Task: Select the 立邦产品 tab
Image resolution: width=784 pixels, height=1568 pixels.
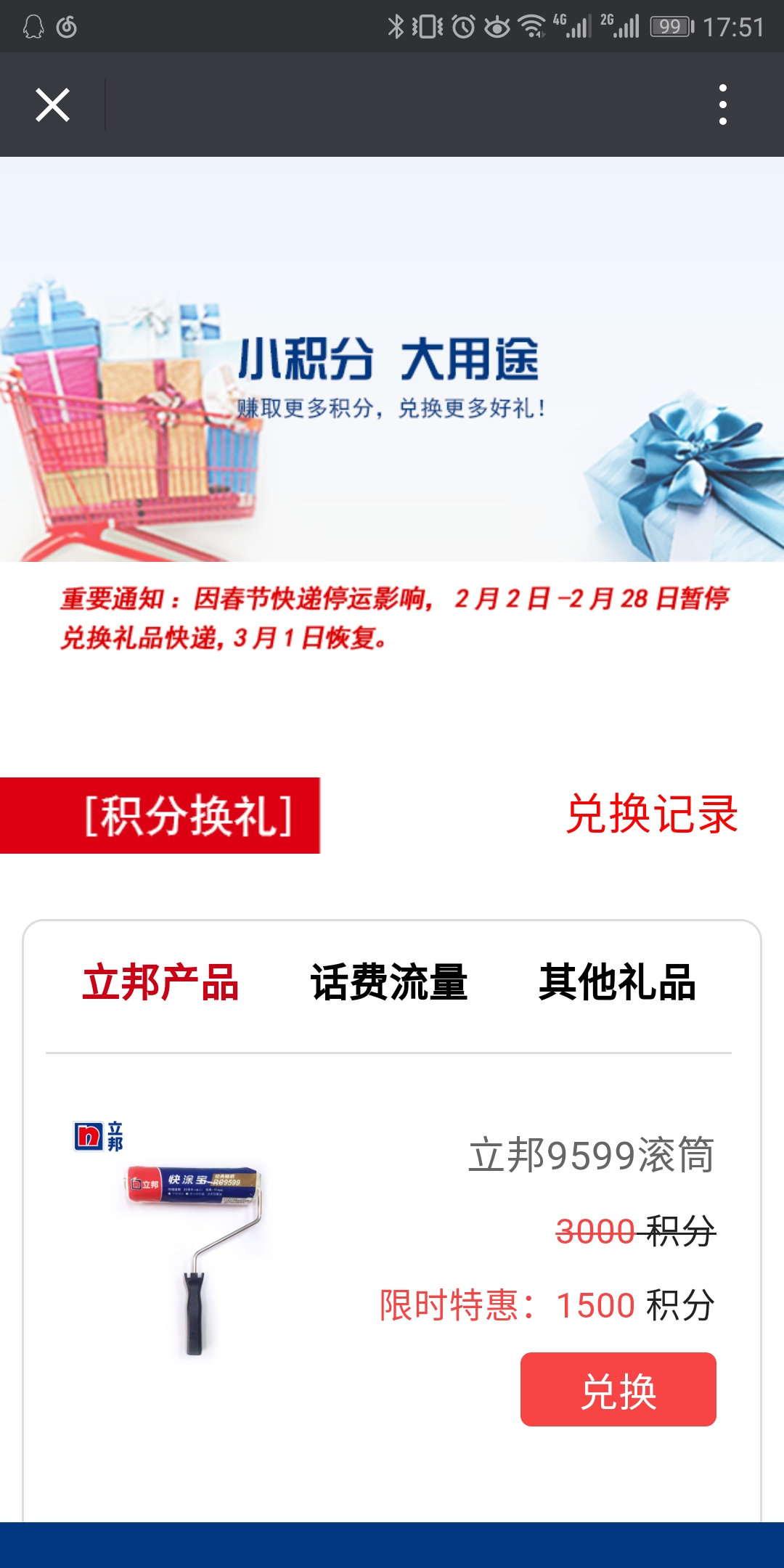Action: [x=160, y=983]
